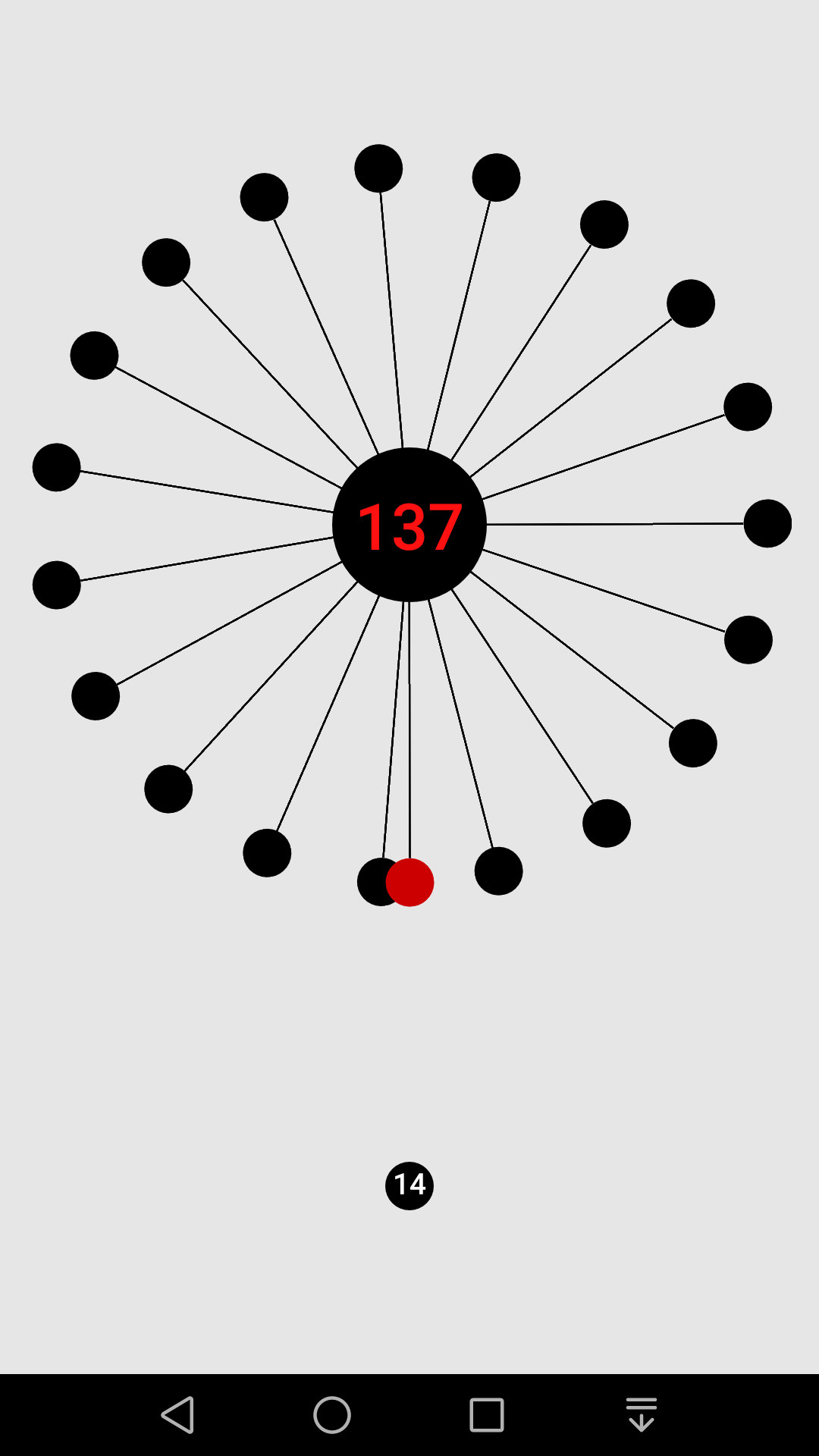
Task: Shoot the pin numbered 14
Action: (409, 1185)
